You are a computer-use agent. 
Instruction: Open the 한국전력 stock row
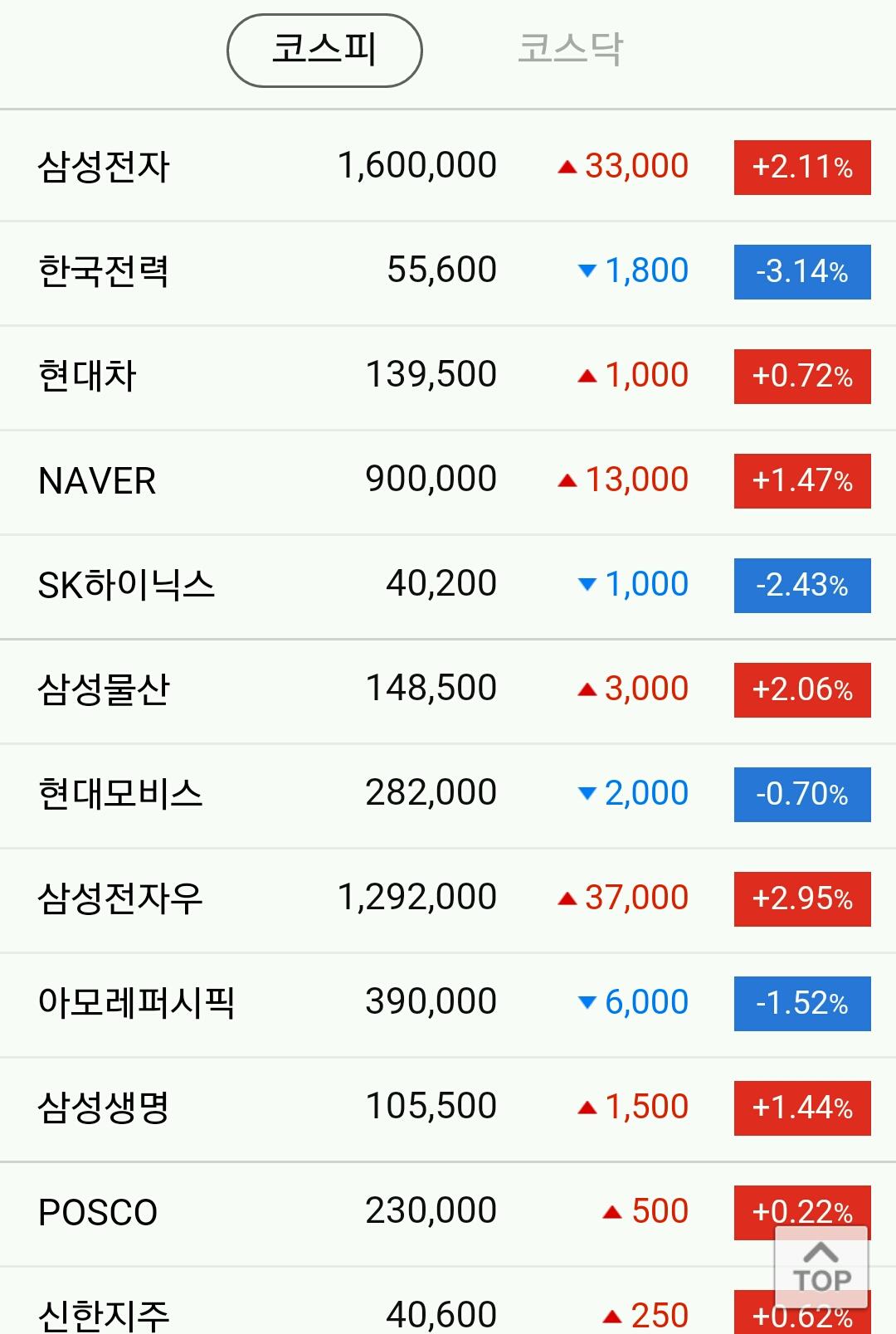pos(448,271)
